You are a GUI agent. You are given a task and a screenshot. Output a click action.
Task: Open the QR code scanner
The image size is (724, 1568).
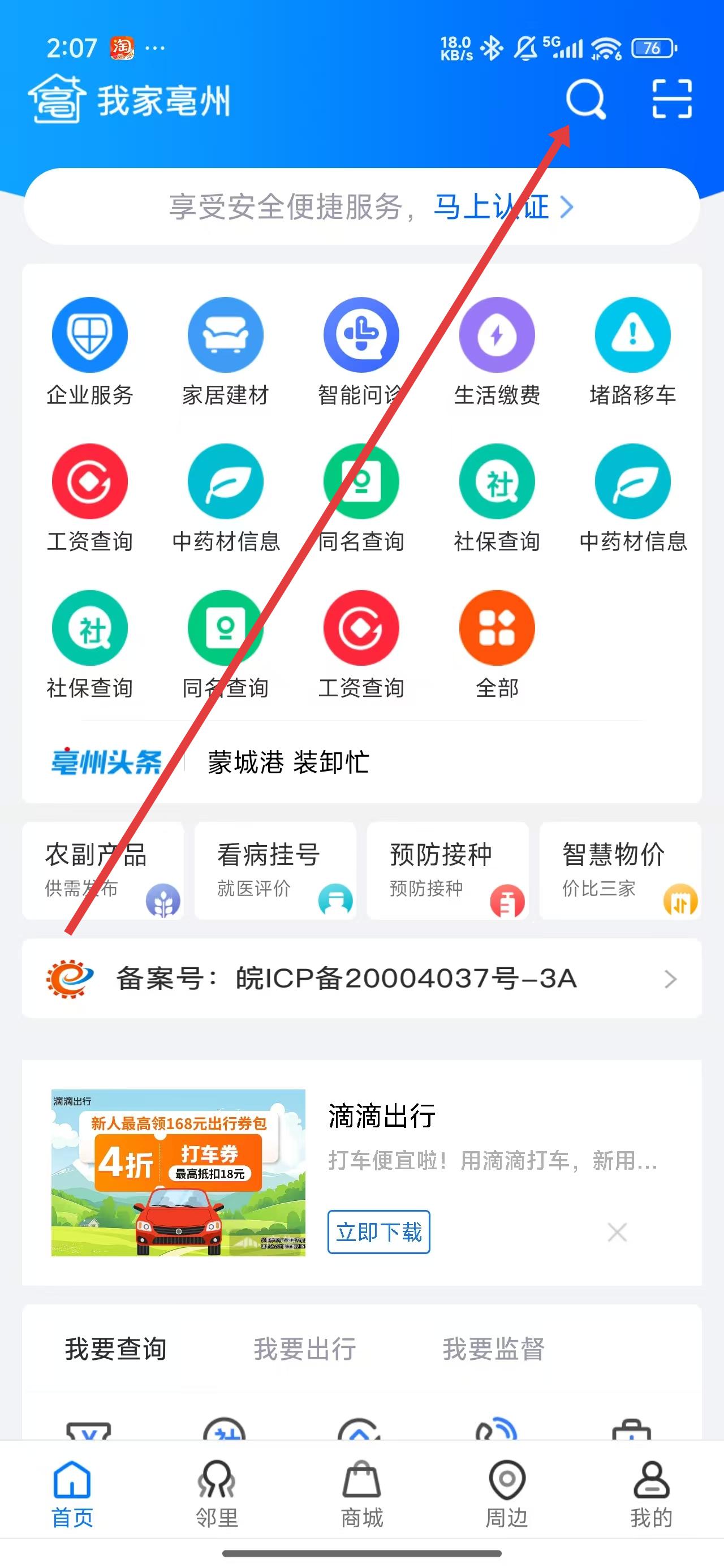671,98
